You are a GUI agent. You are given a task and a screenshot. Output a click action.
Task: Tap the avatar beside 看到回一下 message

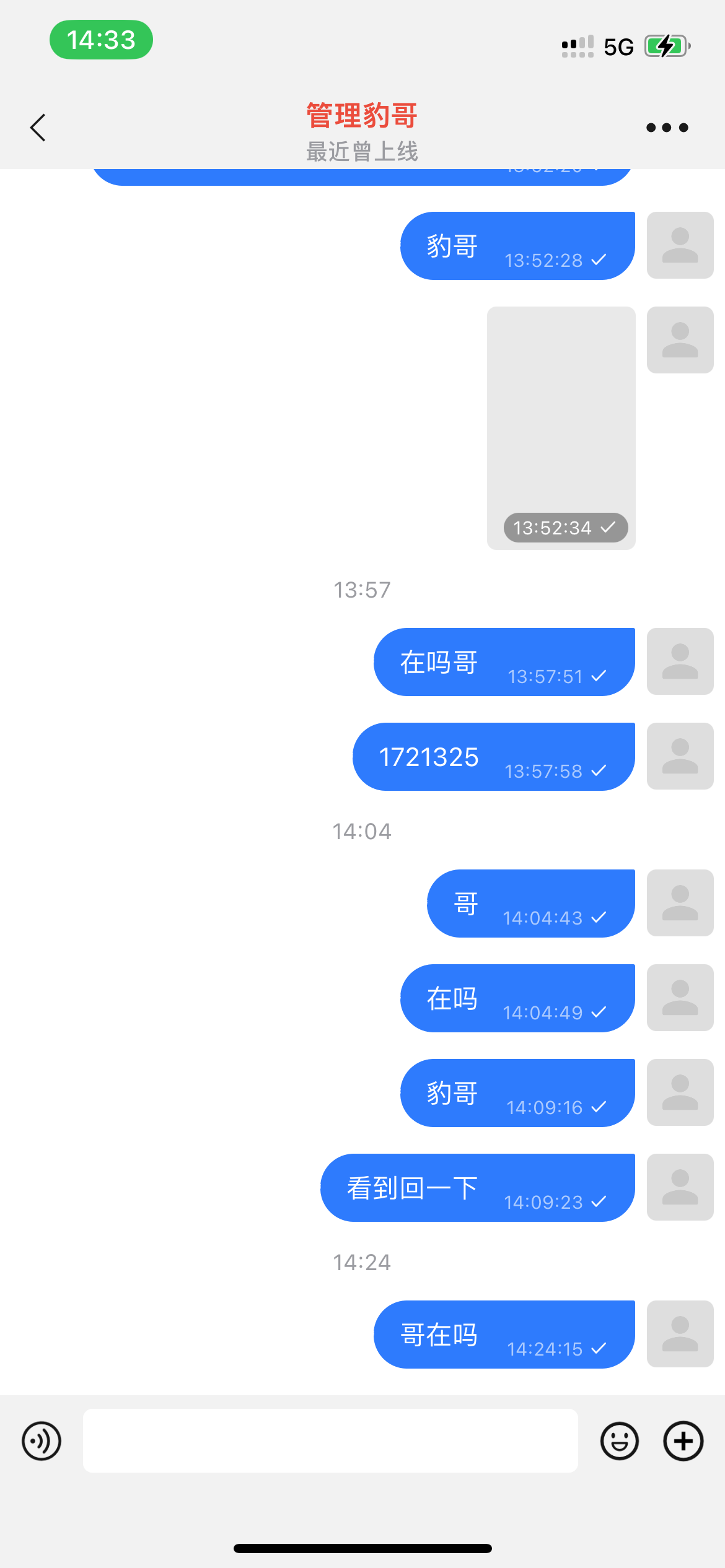680,1187
